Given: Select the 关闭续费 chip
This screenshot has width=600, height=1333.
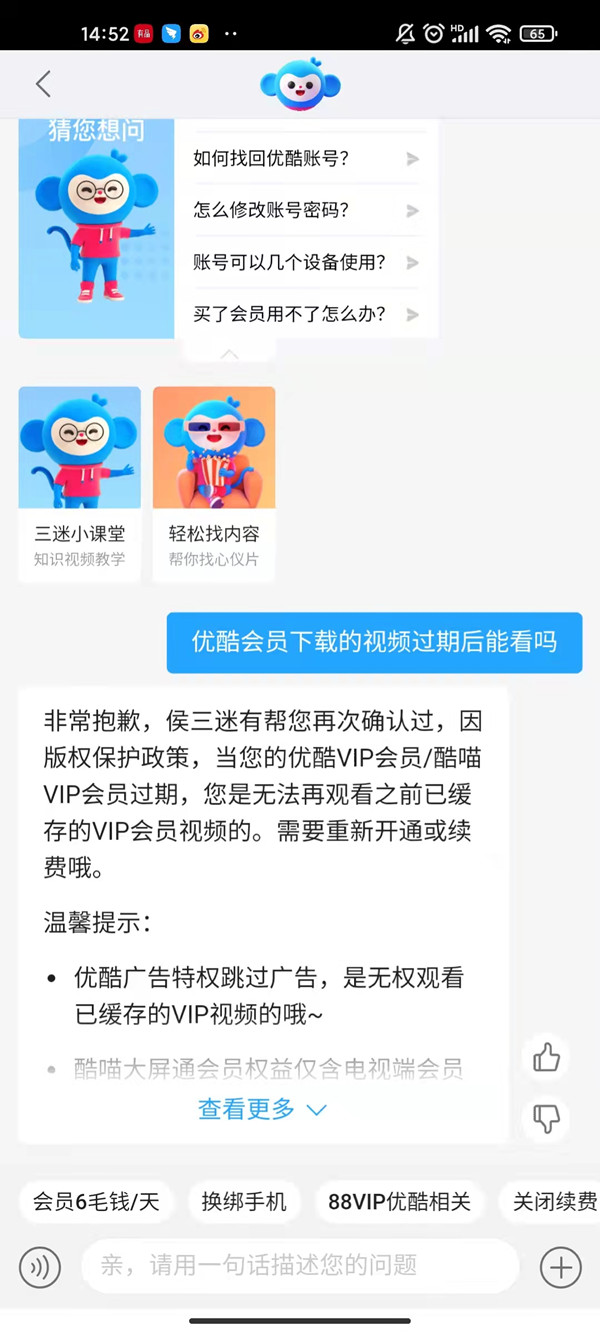Looking at the screenshot, I should (x=554, y=1202).
